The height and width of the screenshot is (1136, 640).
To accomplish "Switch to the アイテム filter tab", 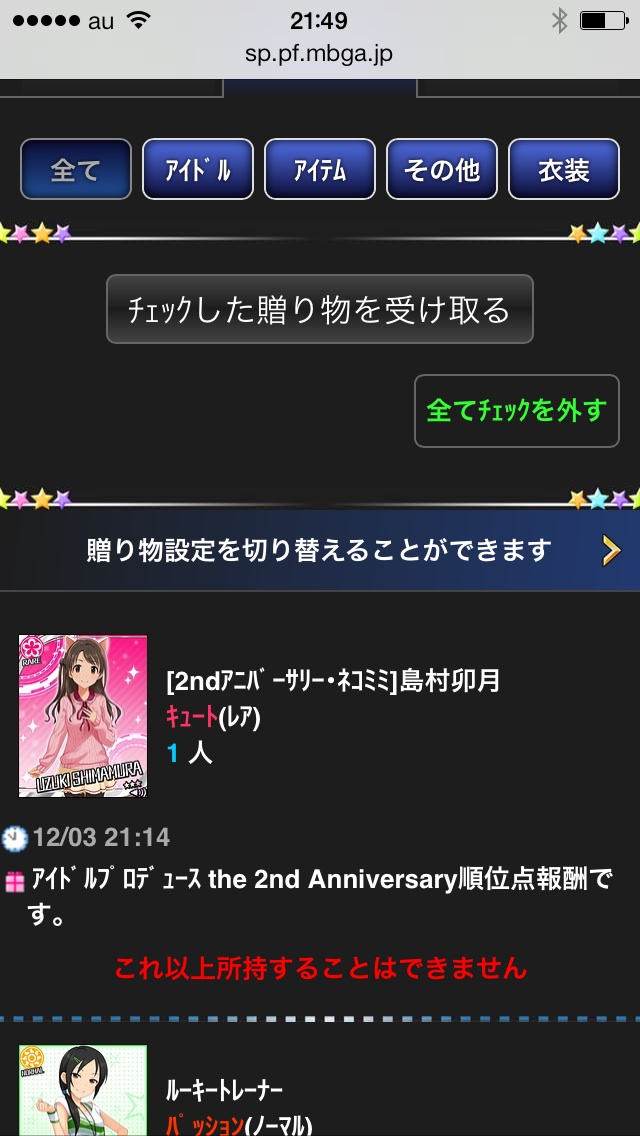I will coord(320,169).
